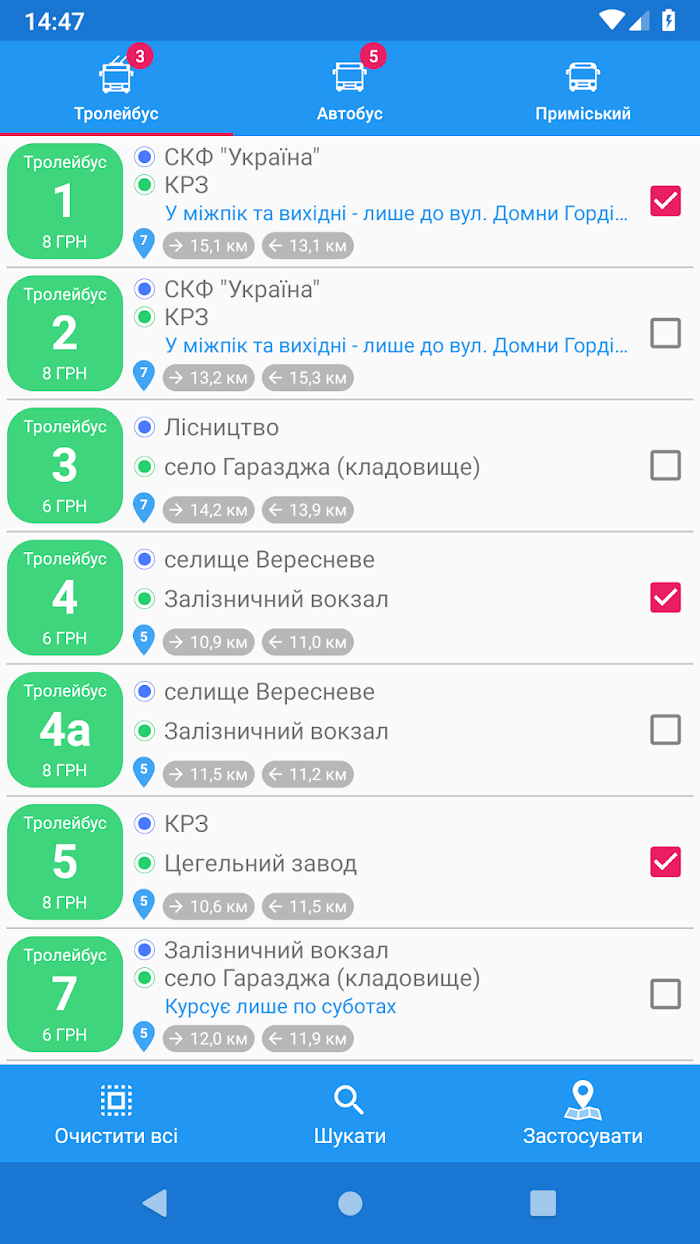Uncheck the Тролейбус 4 checkbox
This screenshot has height=1244, width=700.
[665, 597]
